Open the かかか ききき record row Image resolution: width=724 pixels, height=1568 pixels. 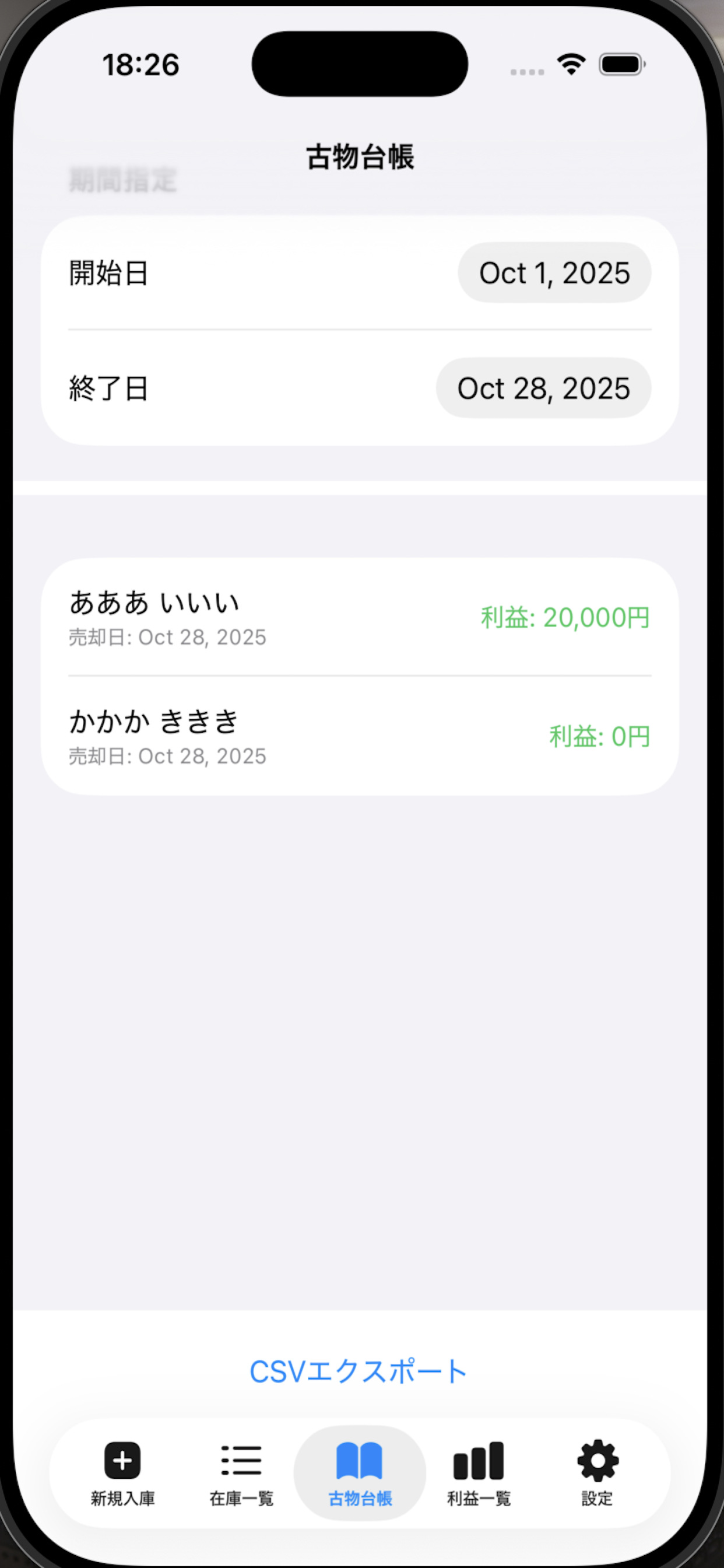pyautogui.click(x=359, y=737)
